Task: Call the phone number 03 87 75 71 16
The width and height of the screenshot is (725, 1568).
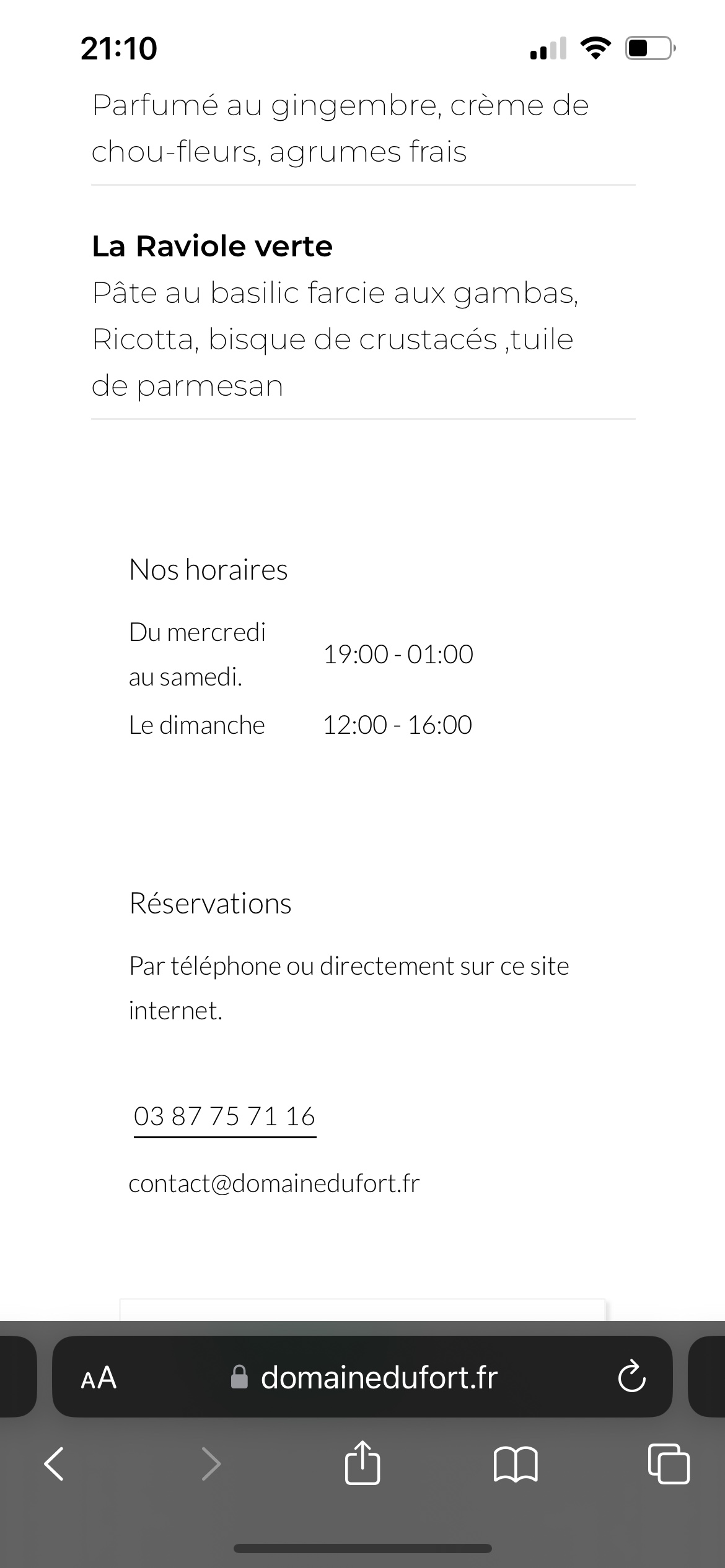Action: 224,1116
